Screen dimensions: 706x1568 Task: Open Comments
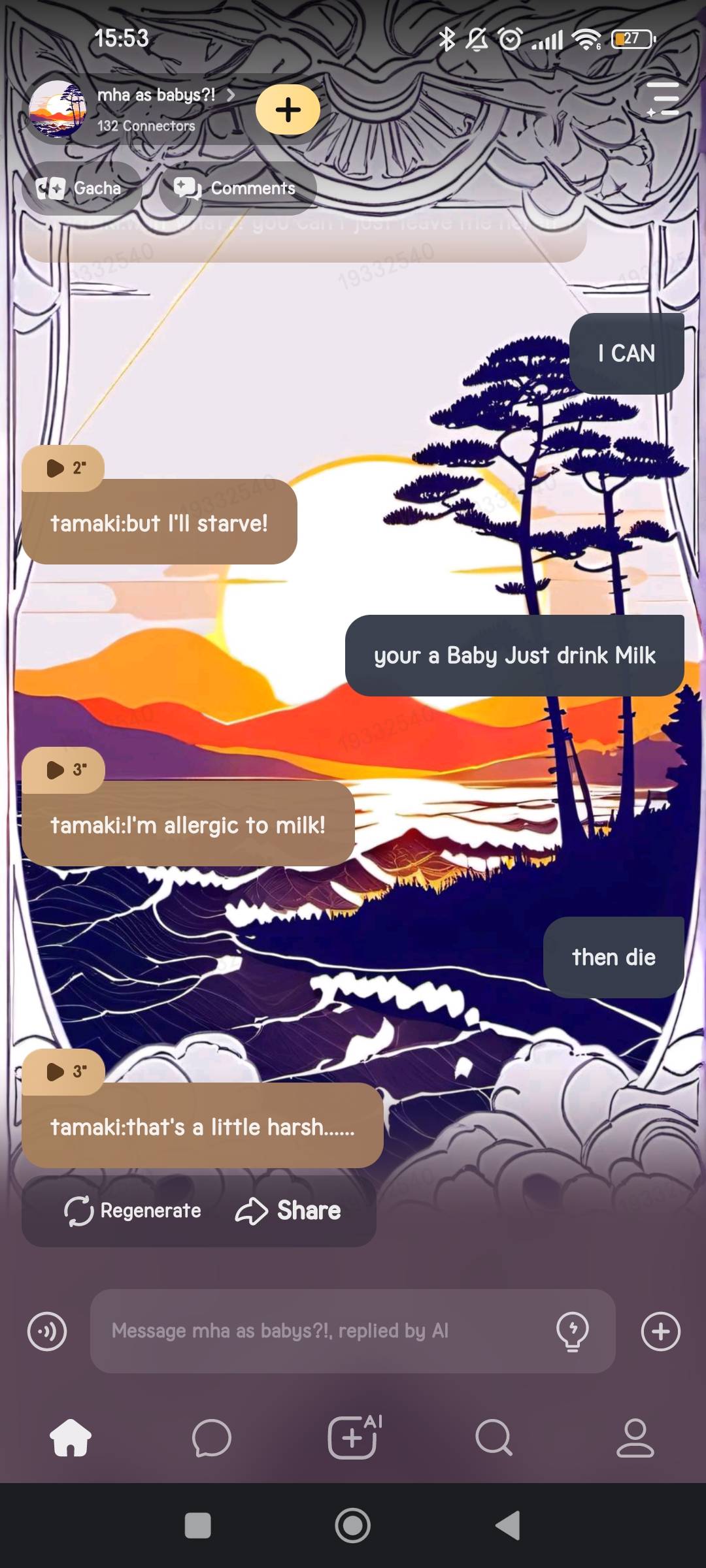click(x=237, y=189)
